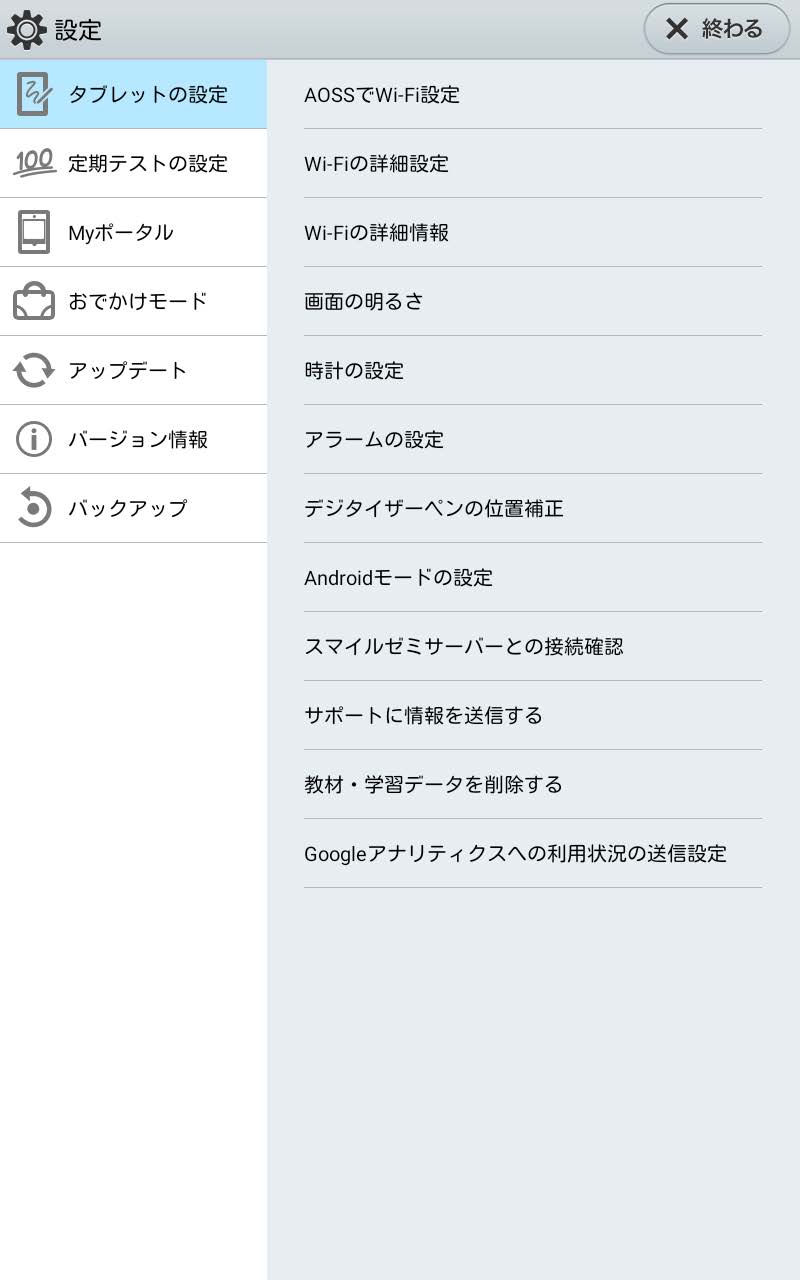Screen dimensions: 800x1280
Task: Open Wi-Fiの詳細設定
Action: 533,164
